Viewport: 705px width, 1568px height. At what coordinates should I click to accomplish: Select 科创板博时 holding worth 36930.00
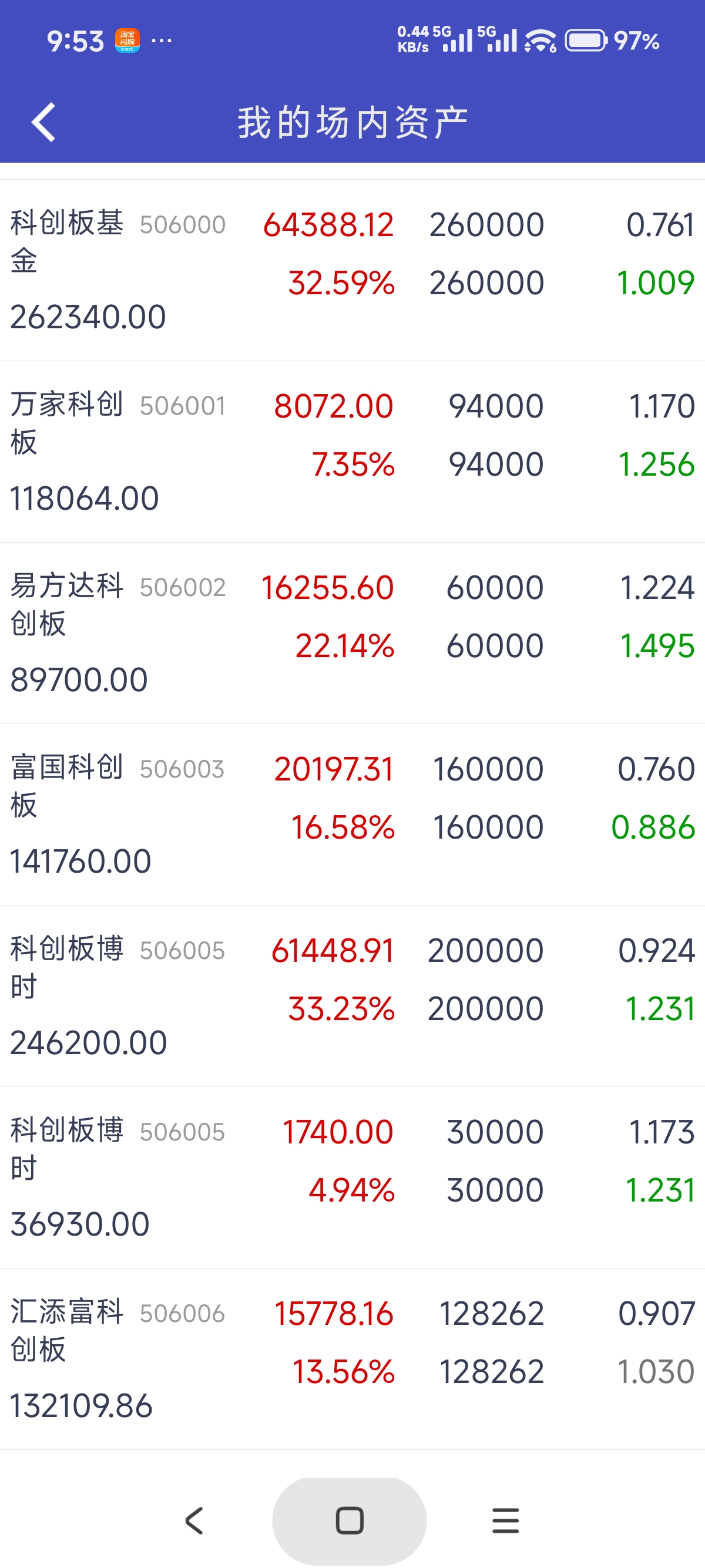pos(352,1177)
